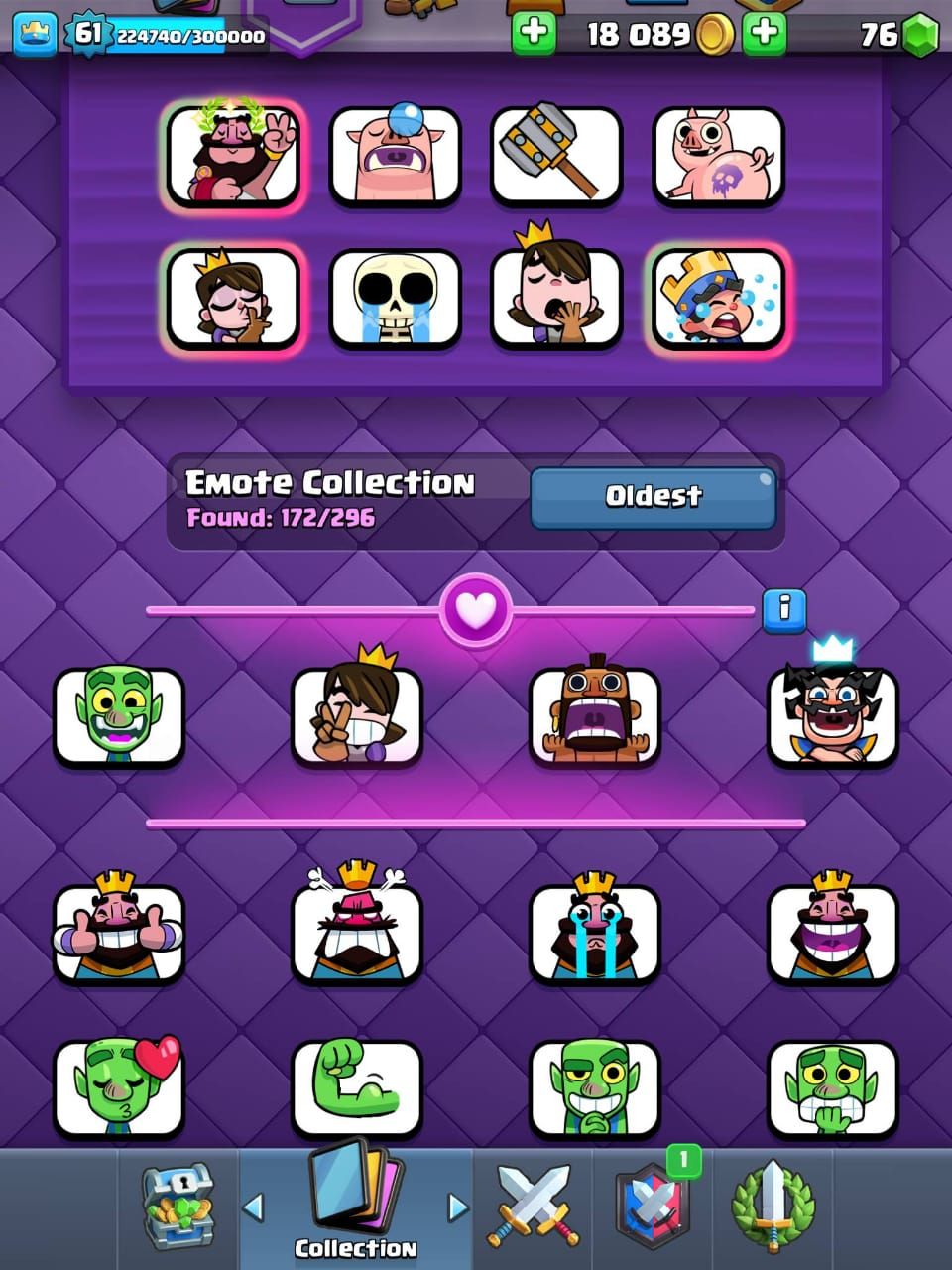Select the green flexing arm emote
This screenshot has width=952, height=1270.
point(357,1088)
